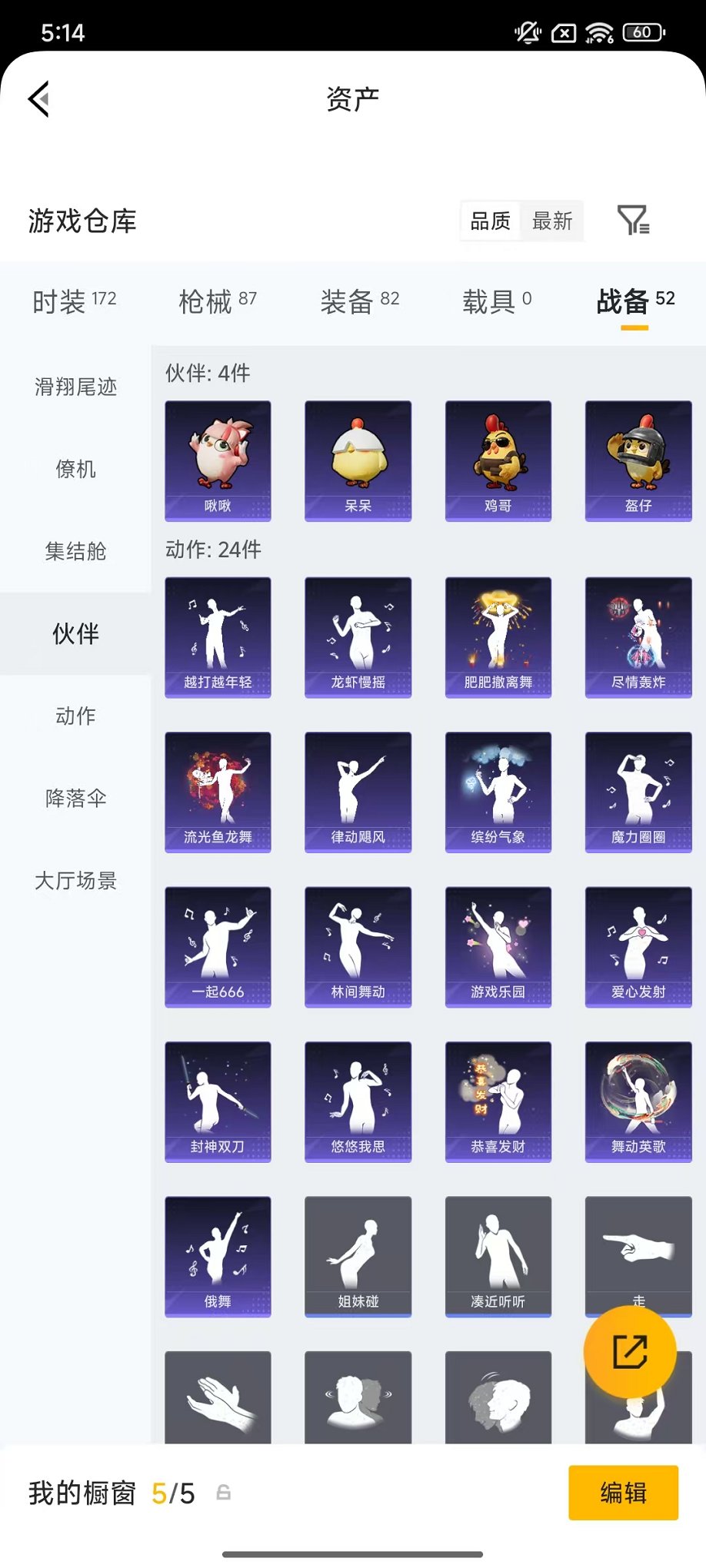Select the 盔仔 companion
This screenshot has width=706, height=1568.
tap(638, 460)
